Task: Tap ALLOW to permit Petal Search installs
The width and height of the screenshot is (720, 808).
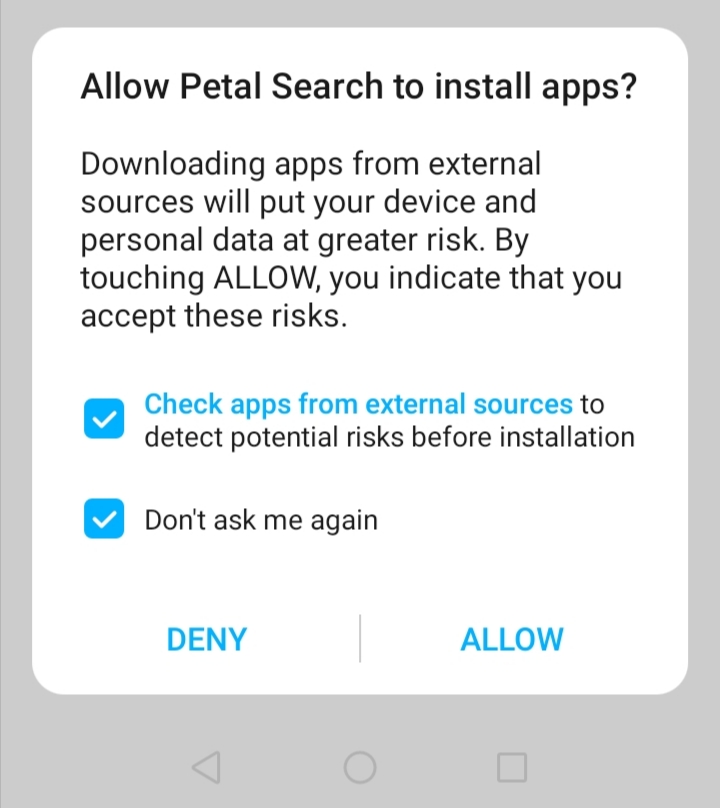Action: click(x=511, y=639)
